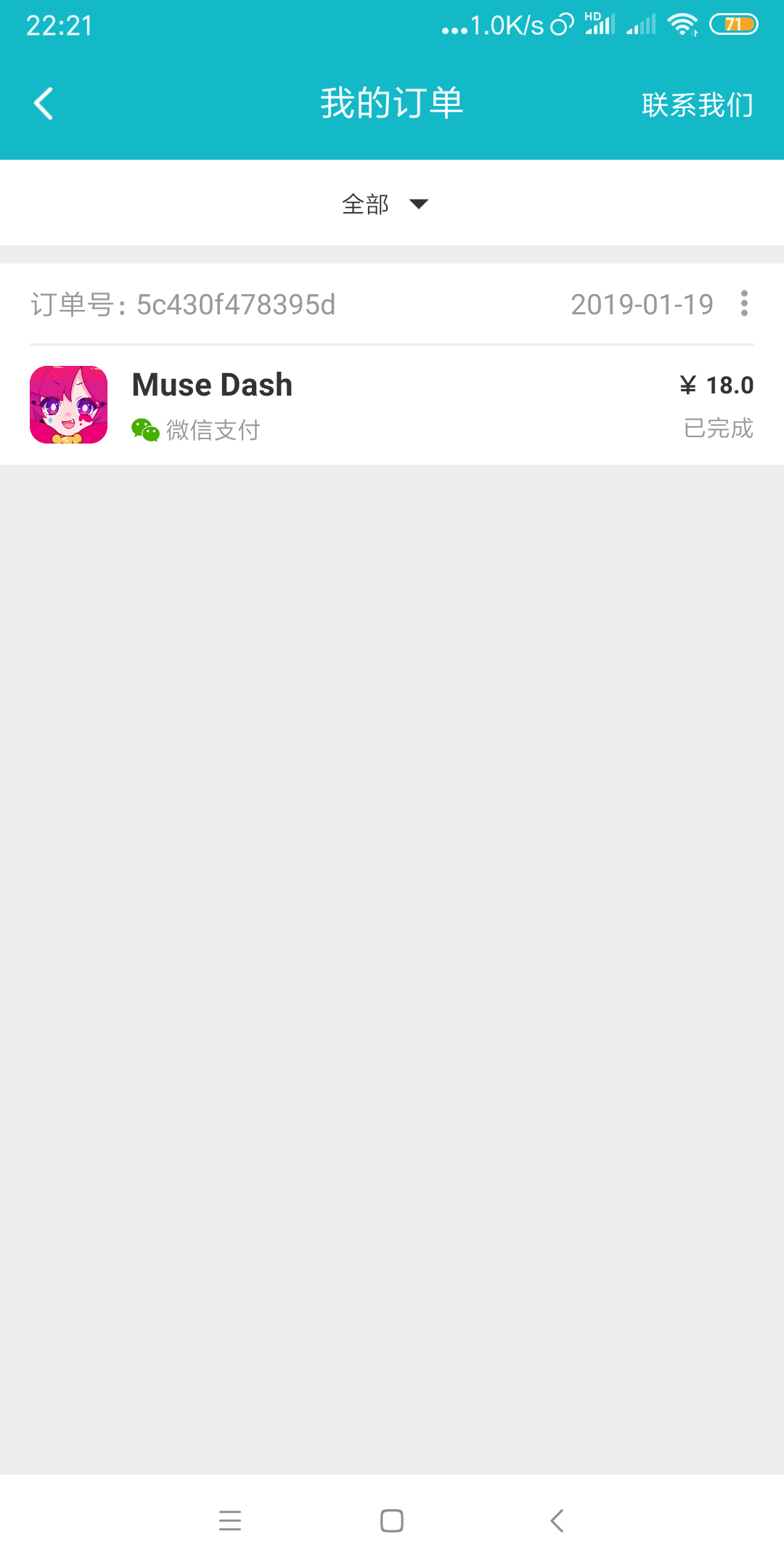Tap the WeChat Pay green icon
784x1568 pixels.
point(145,430)
